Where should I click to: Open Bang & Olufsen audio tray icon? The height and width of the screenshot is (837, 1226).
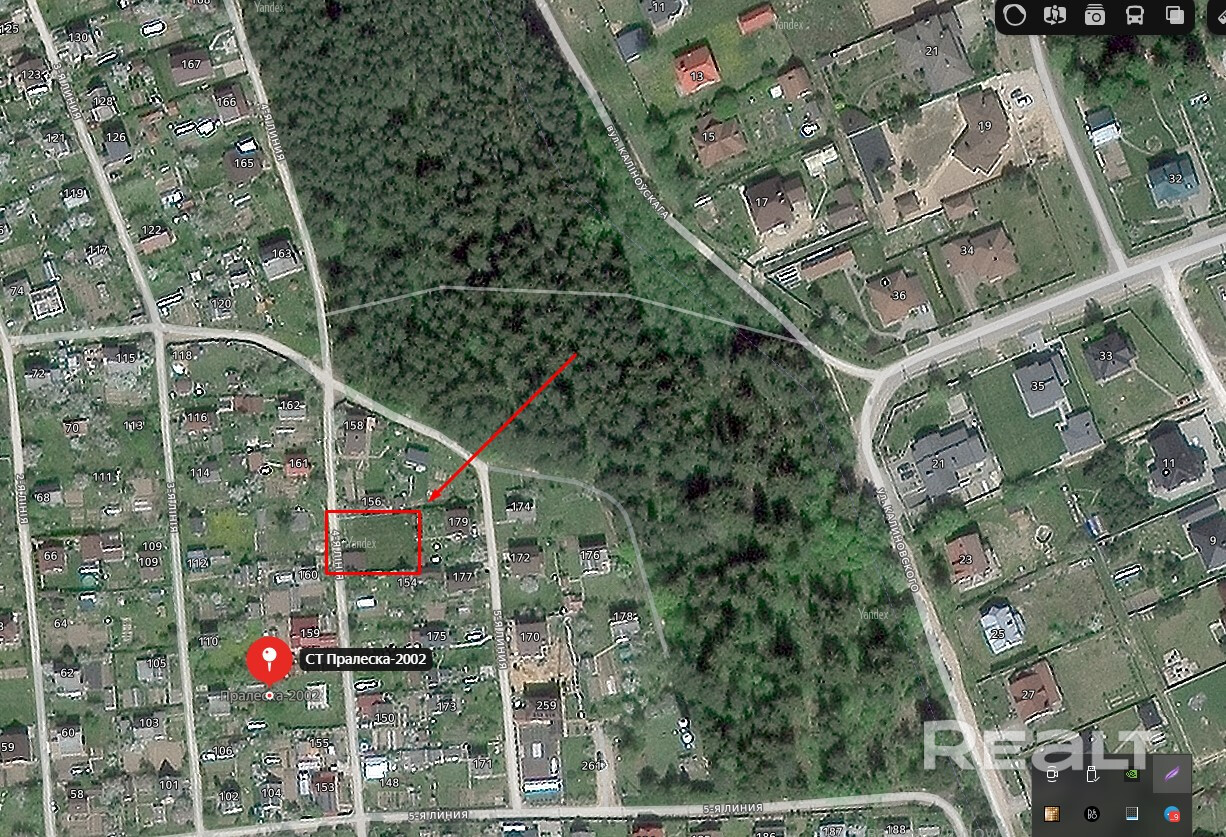(x=1092, y=813)
